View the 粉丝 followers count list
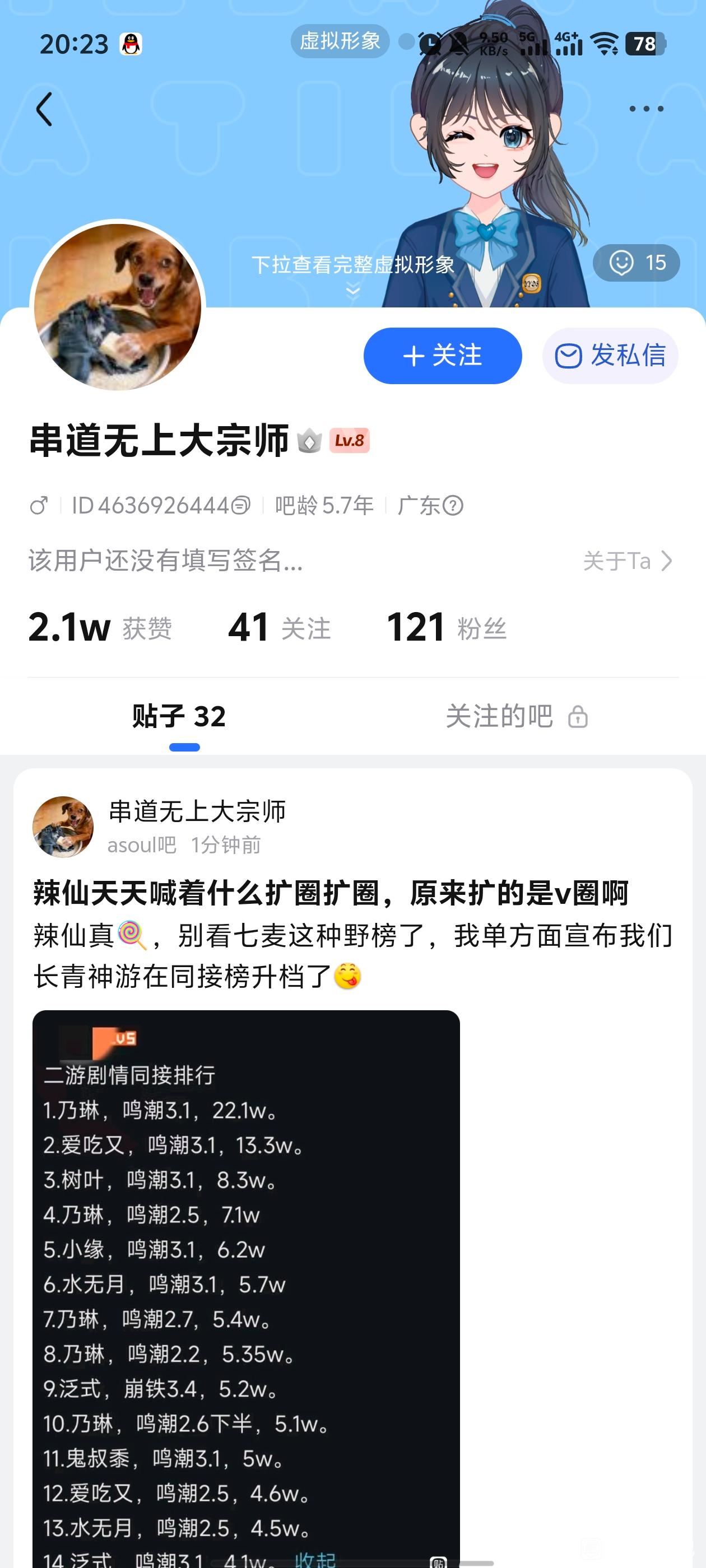The width and height of the screenshot is (706, 1568). [x=447, y=628]
